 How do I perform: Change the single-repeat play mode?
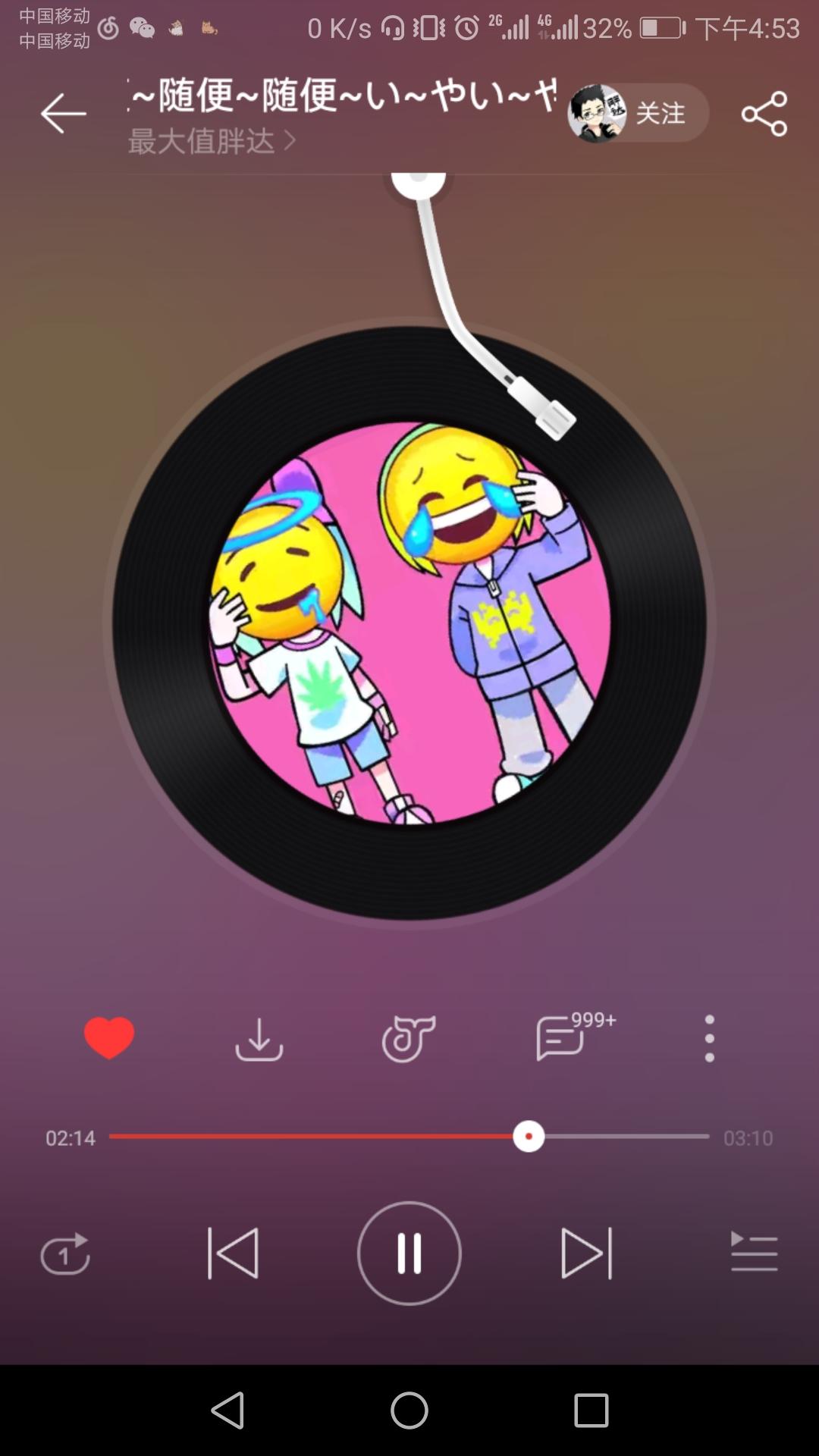65,1254
